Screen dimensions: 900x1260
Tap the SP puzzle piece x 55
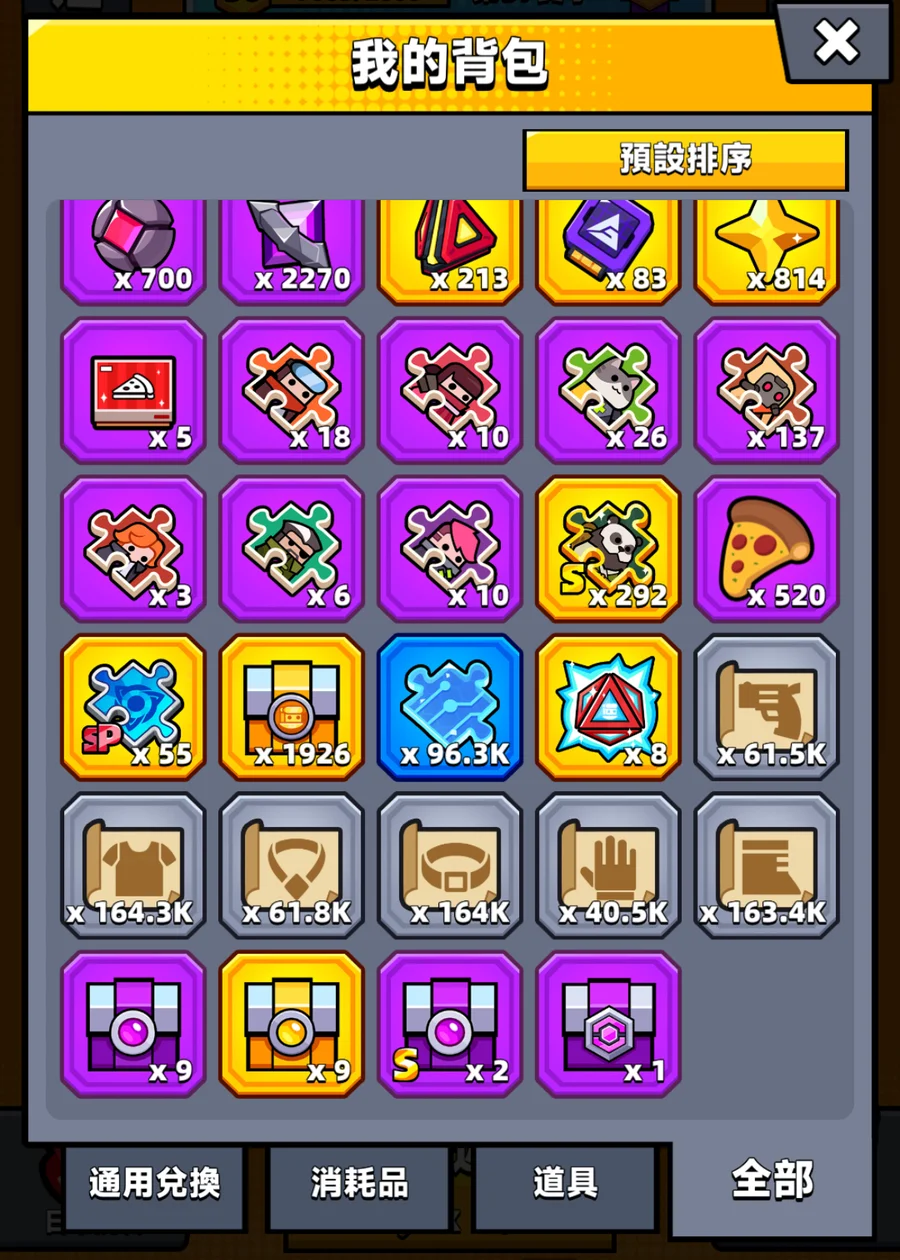133,706
